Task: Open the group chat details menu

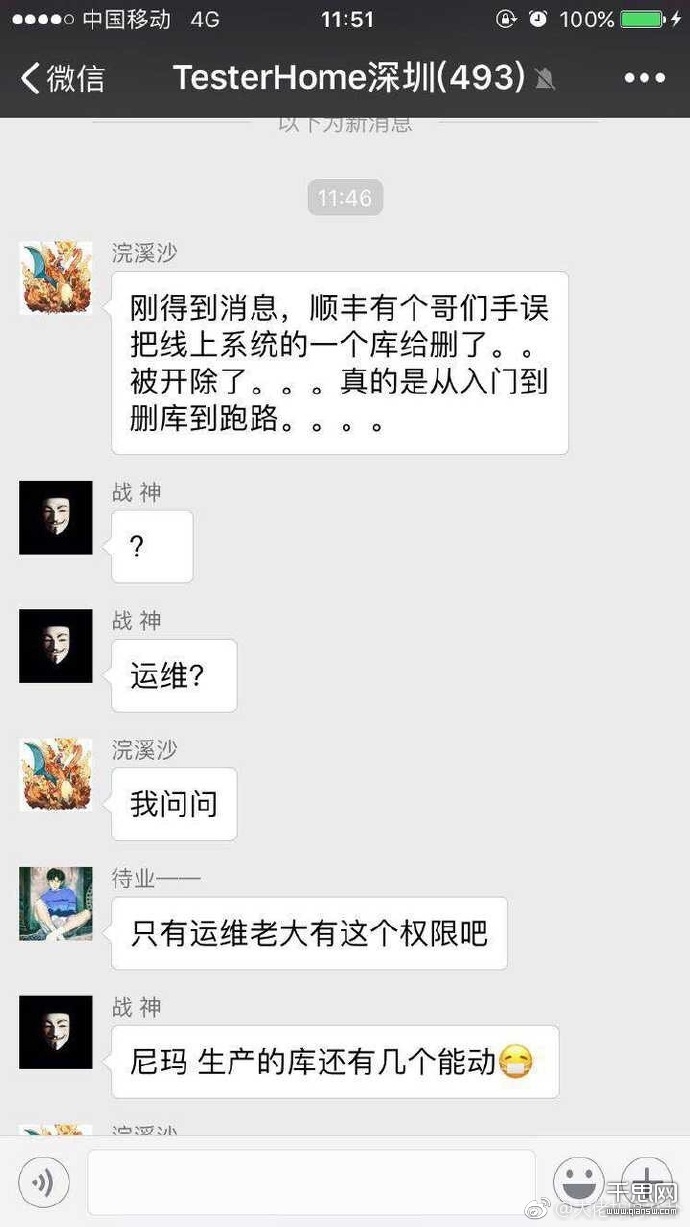Action: pyautogui.click(x=644, y=78)
